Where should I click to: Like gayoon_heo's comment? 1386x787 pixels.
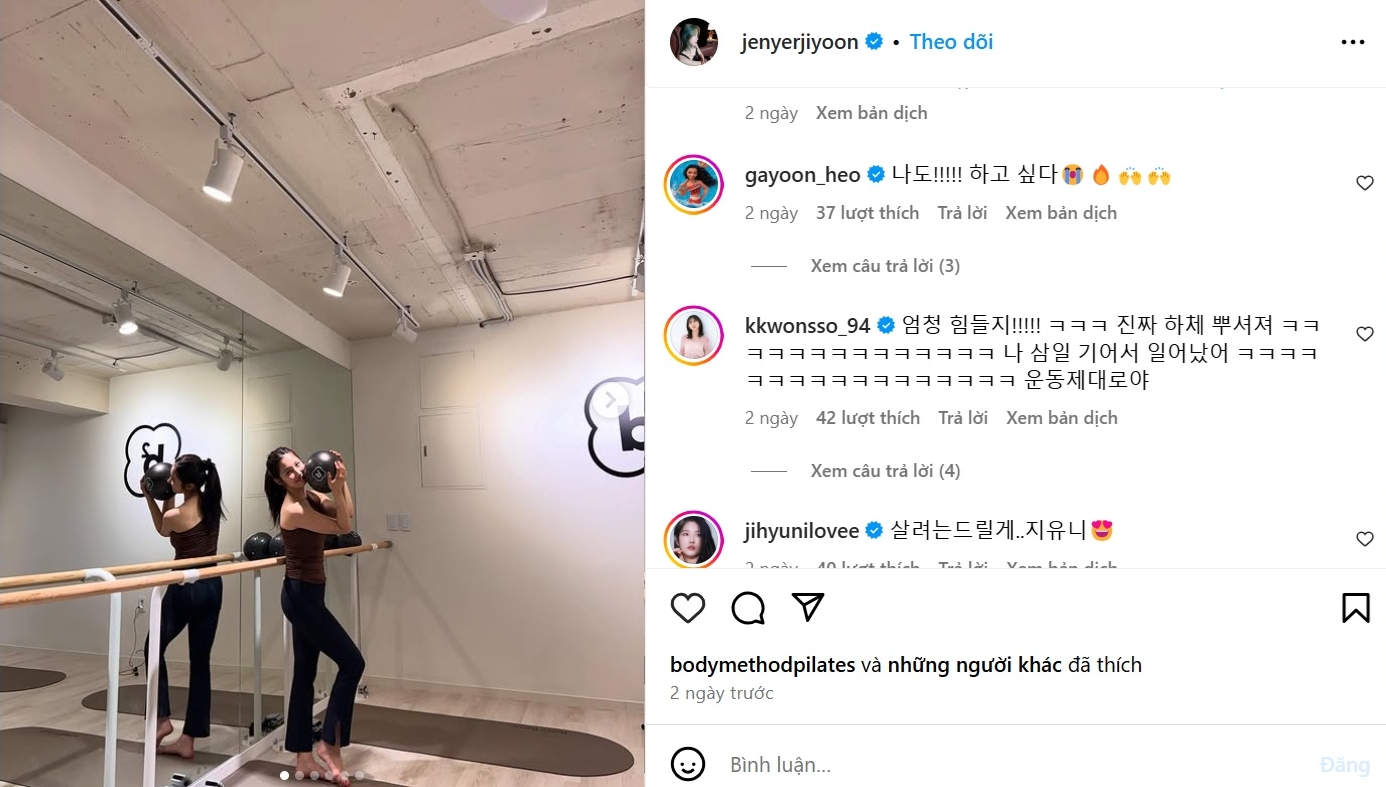[x=1364, y=183]
